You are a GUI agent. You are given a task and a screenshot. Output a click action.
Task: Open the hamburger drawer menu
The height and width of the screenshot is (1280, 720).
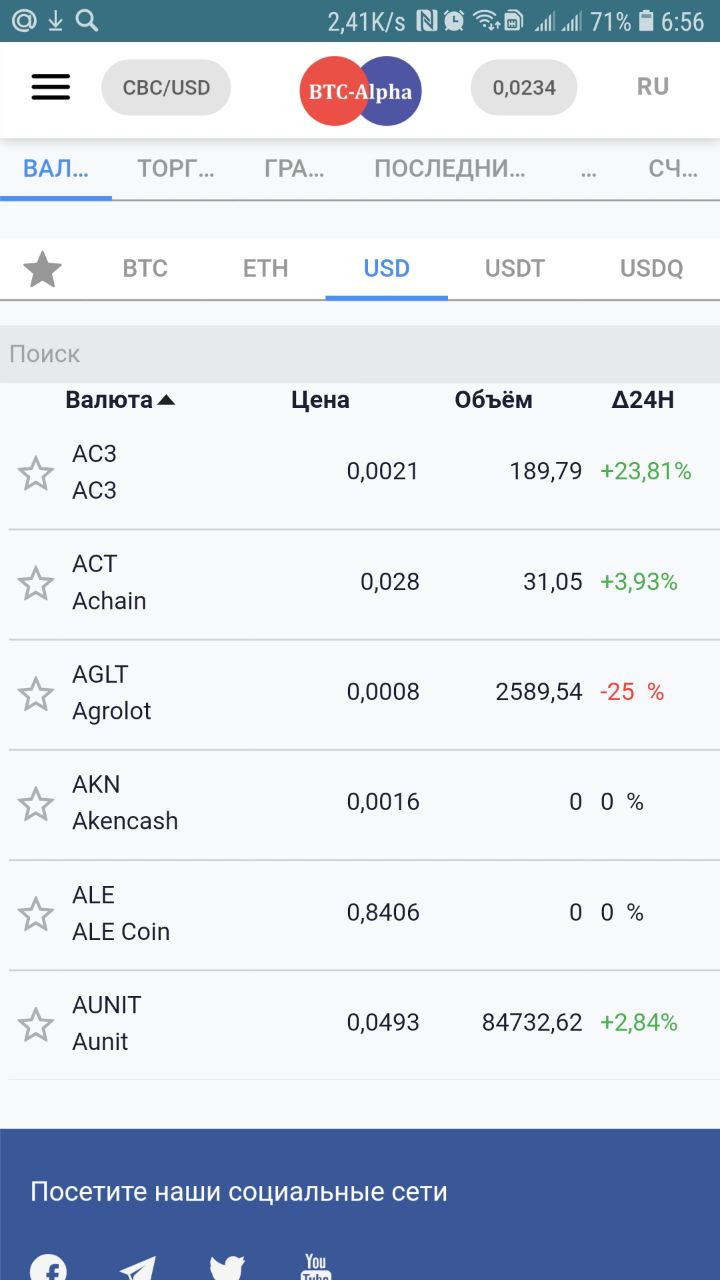point(51,87)
